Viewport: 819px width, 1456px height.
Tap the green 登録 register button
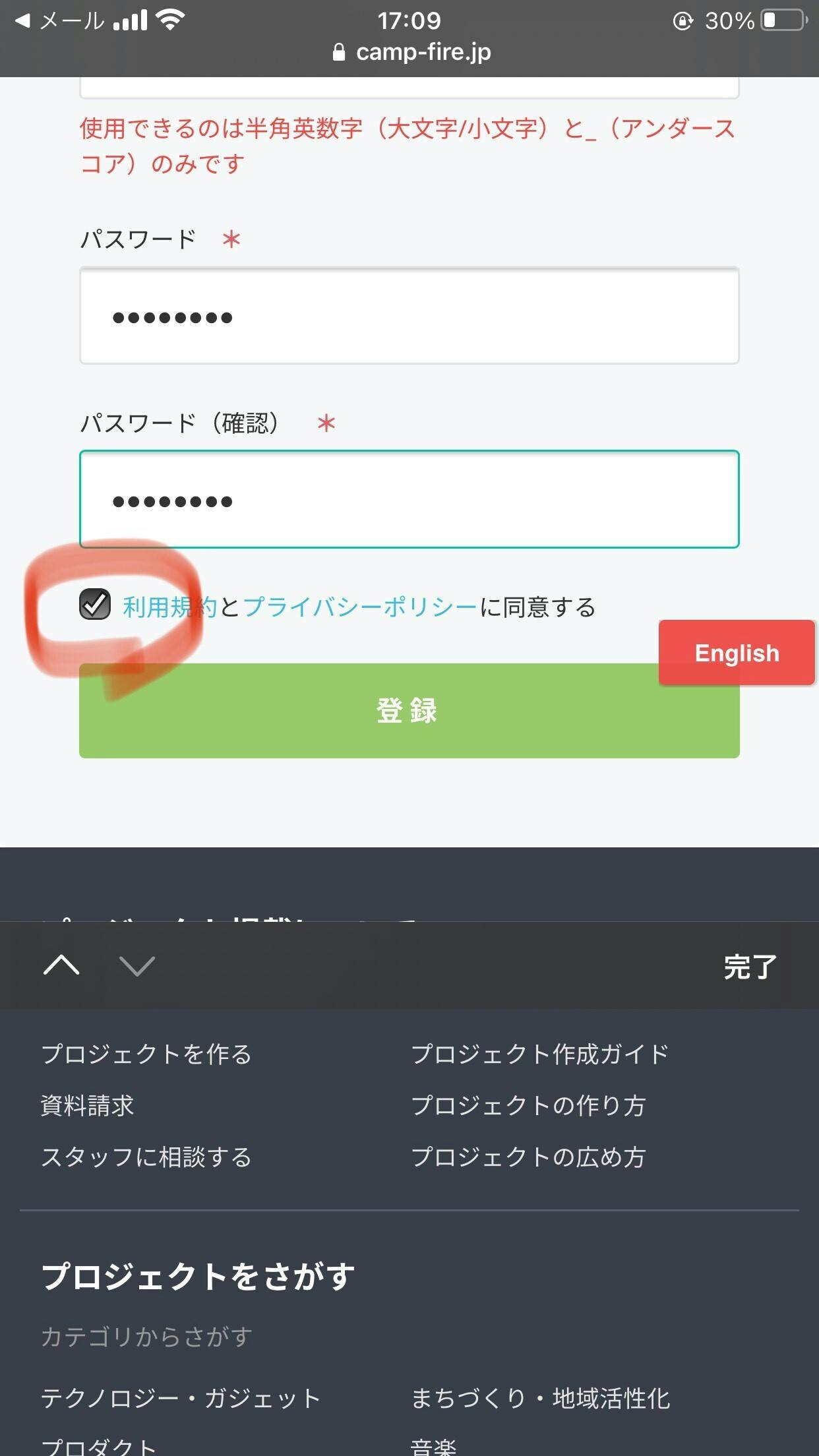click(369, 712)
